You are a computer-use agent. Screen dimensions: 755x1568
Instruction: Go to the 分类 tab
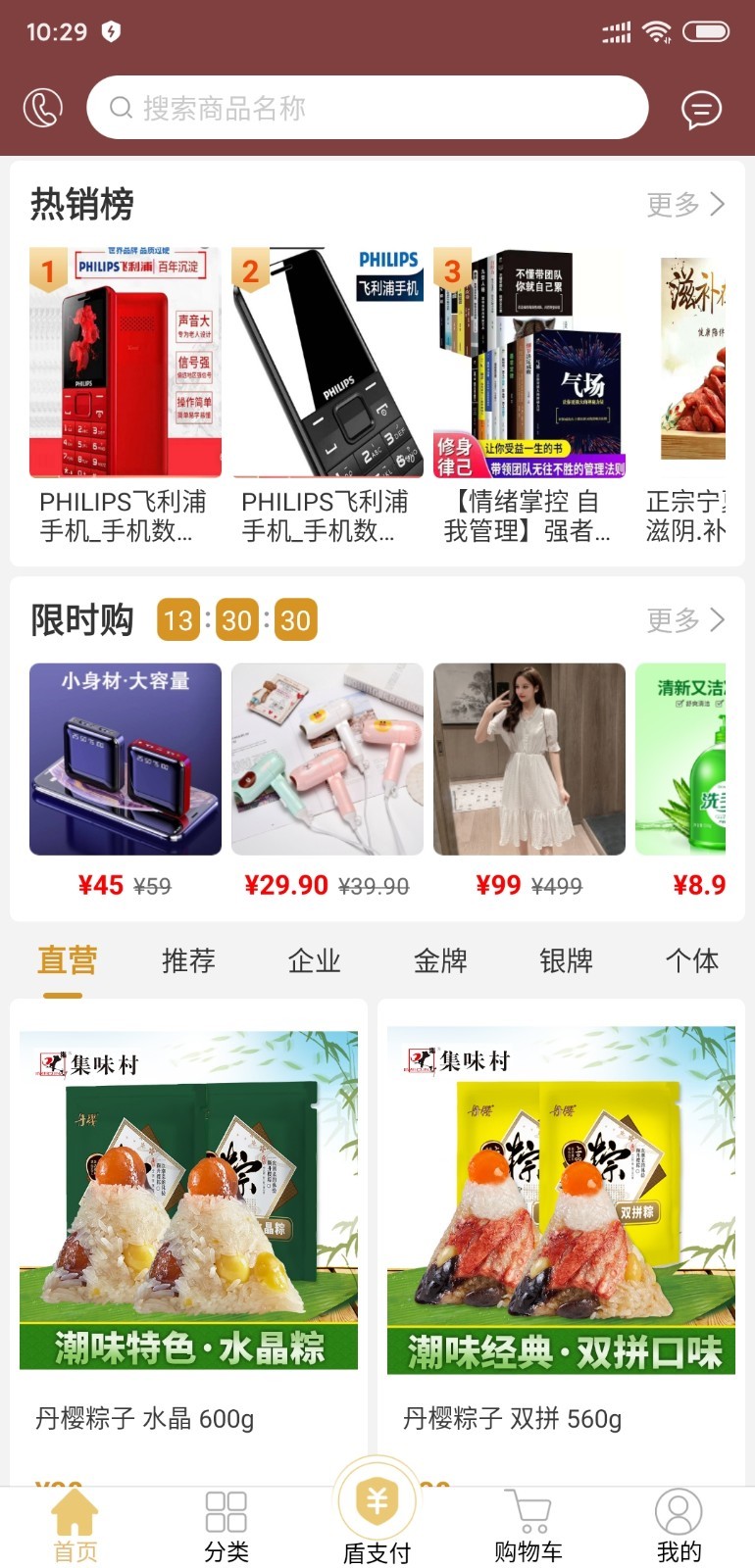point(226,1525)
